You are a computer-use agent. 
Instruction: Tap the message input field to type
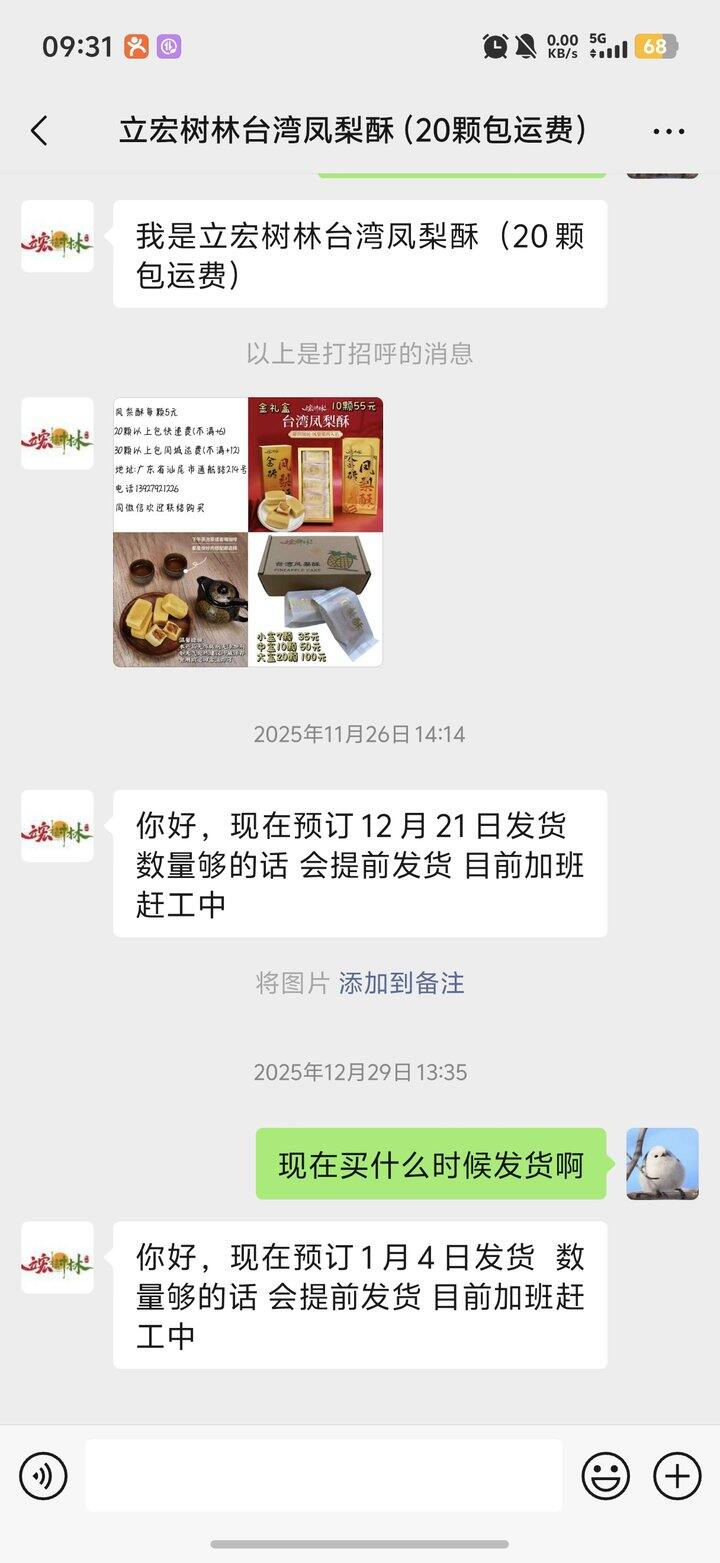click(x=320, y=1473)
